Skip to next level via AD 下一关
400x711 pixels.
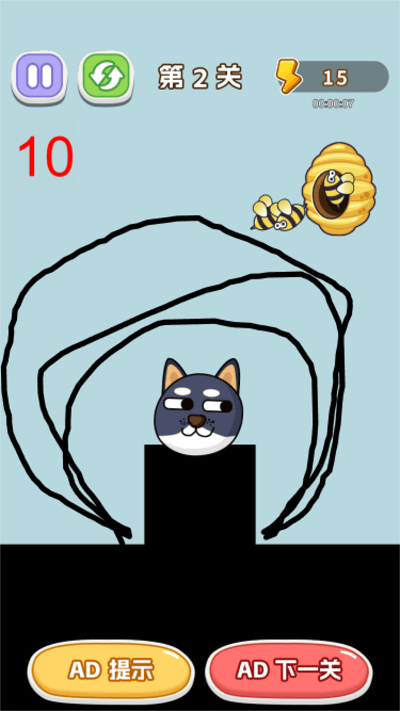tap(289, 670)
